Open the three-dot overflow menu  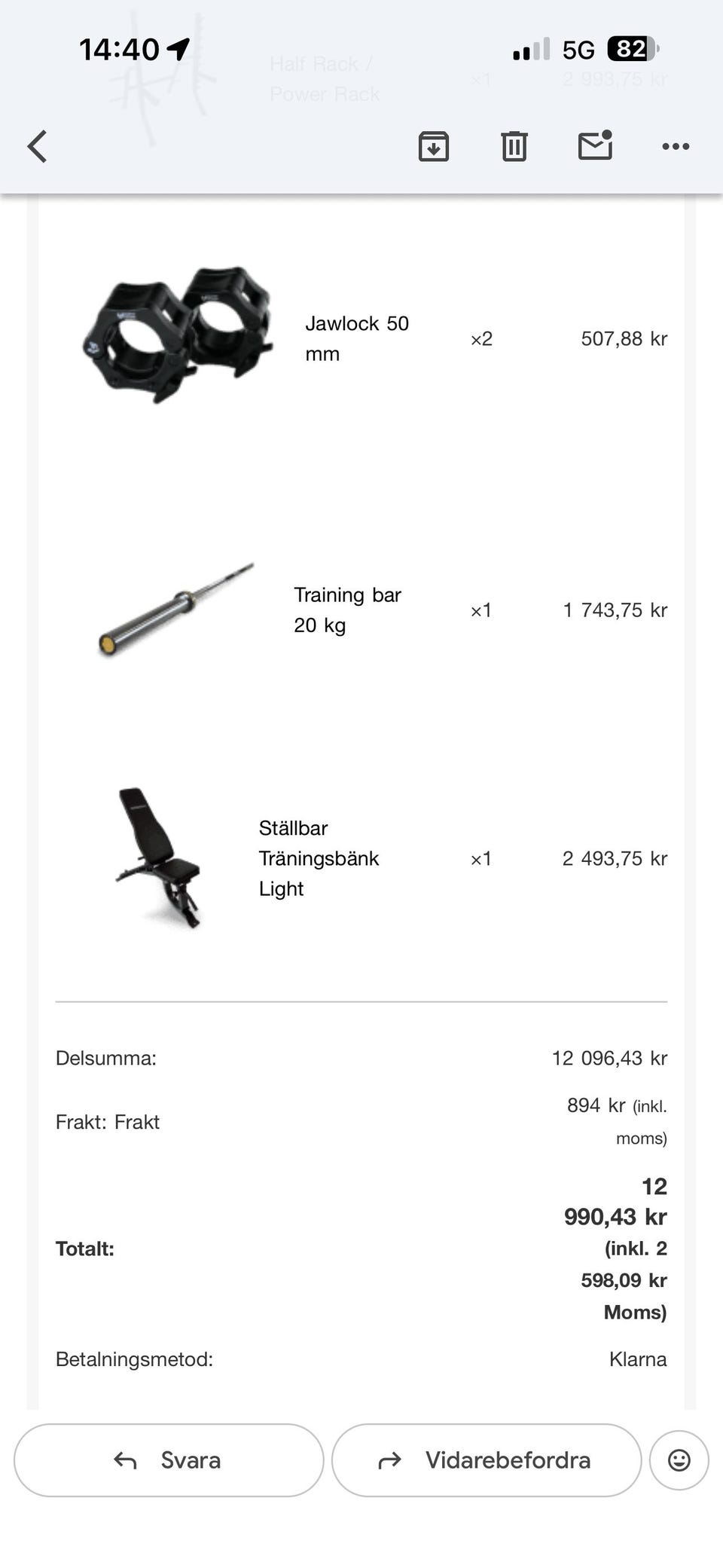click(x=676, y=146)
